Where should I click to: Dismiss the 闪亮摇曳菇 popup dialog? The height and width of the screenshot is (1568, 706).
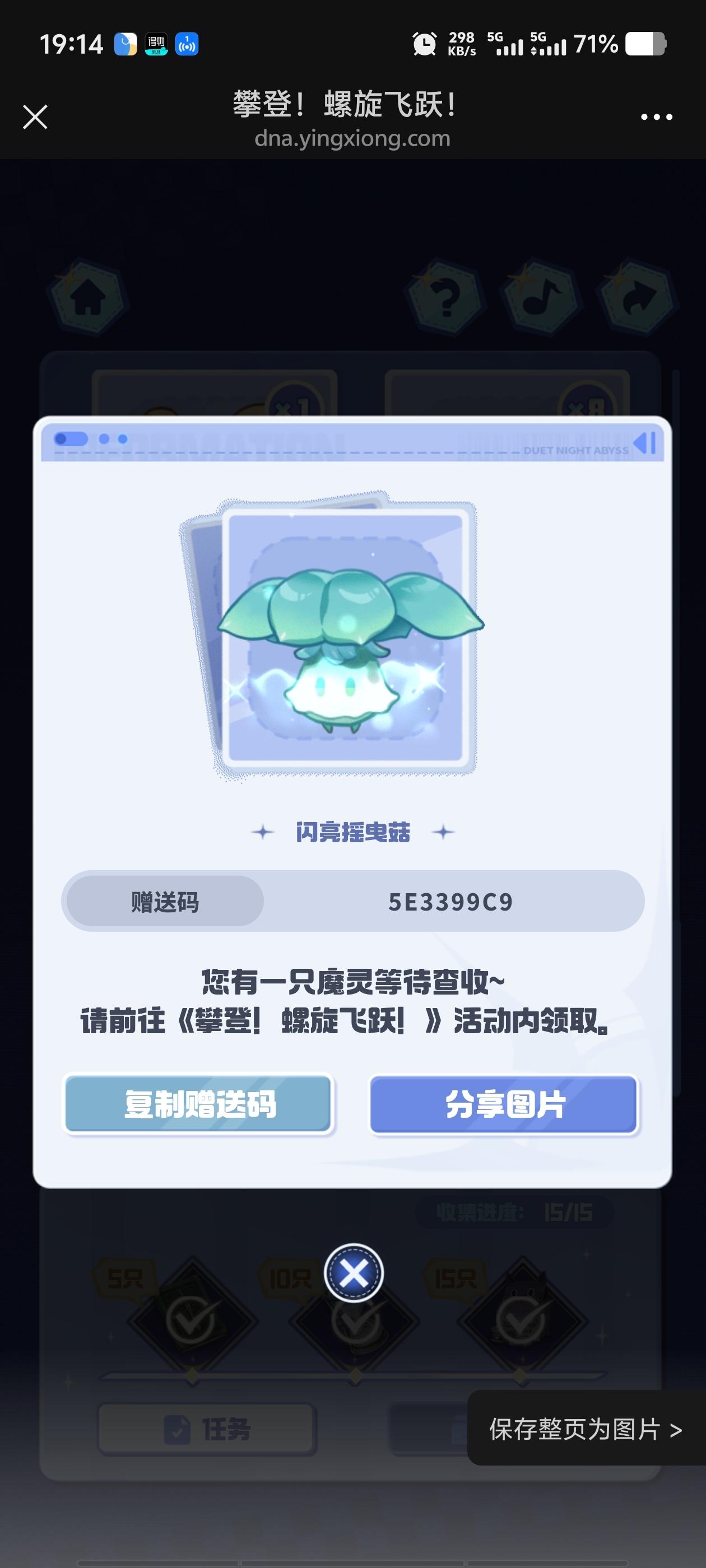click(x=354, y=1273)
